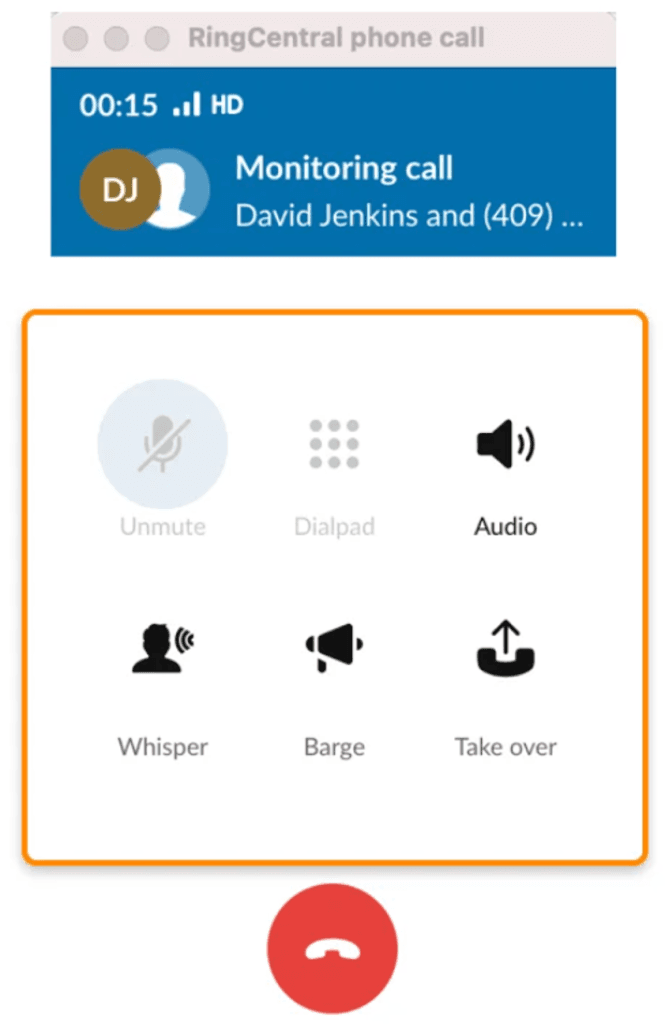
Task: Barge into the monitored call
Action: coord(334,650)
